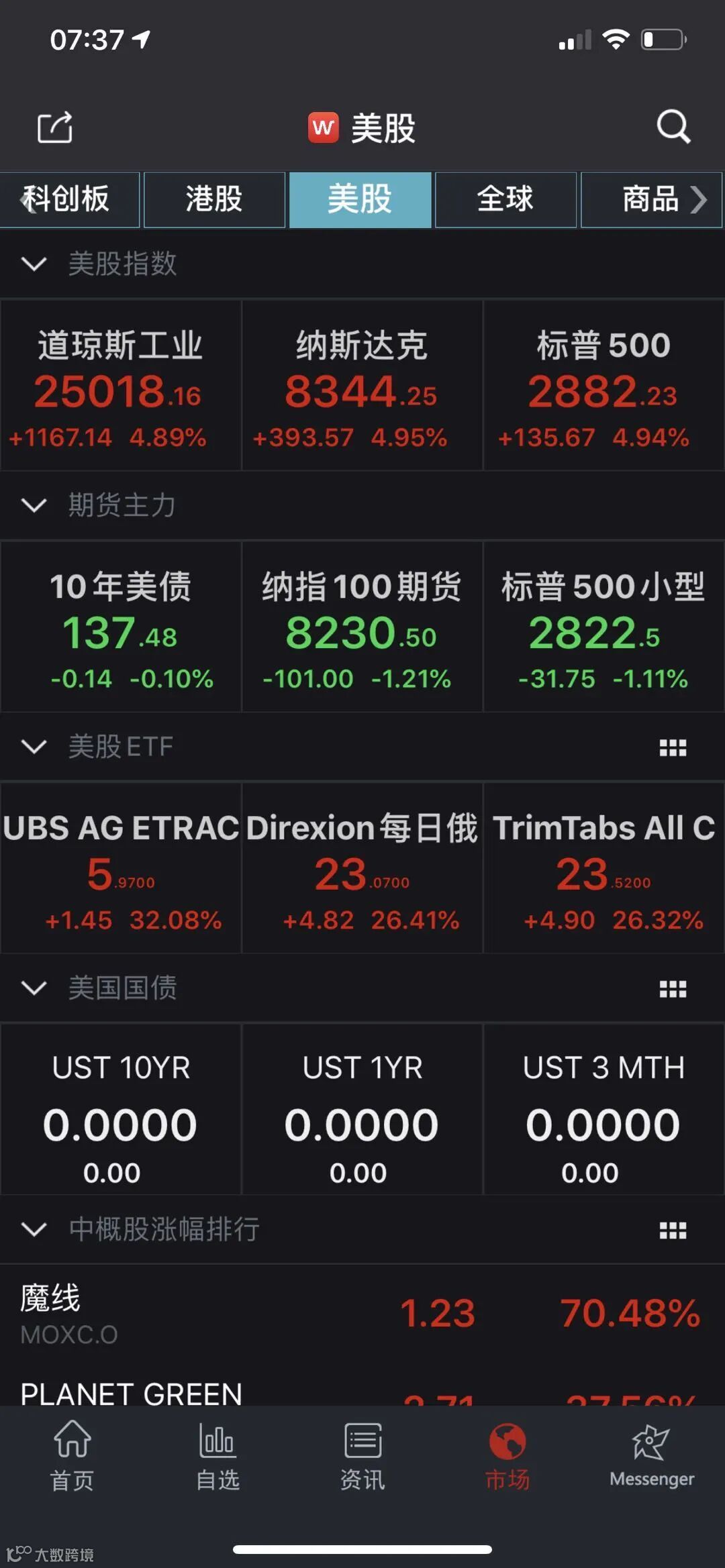Switch to the 科创板 tab
725x1568 pixels.
pyautogui.click(x=70, y=199)
